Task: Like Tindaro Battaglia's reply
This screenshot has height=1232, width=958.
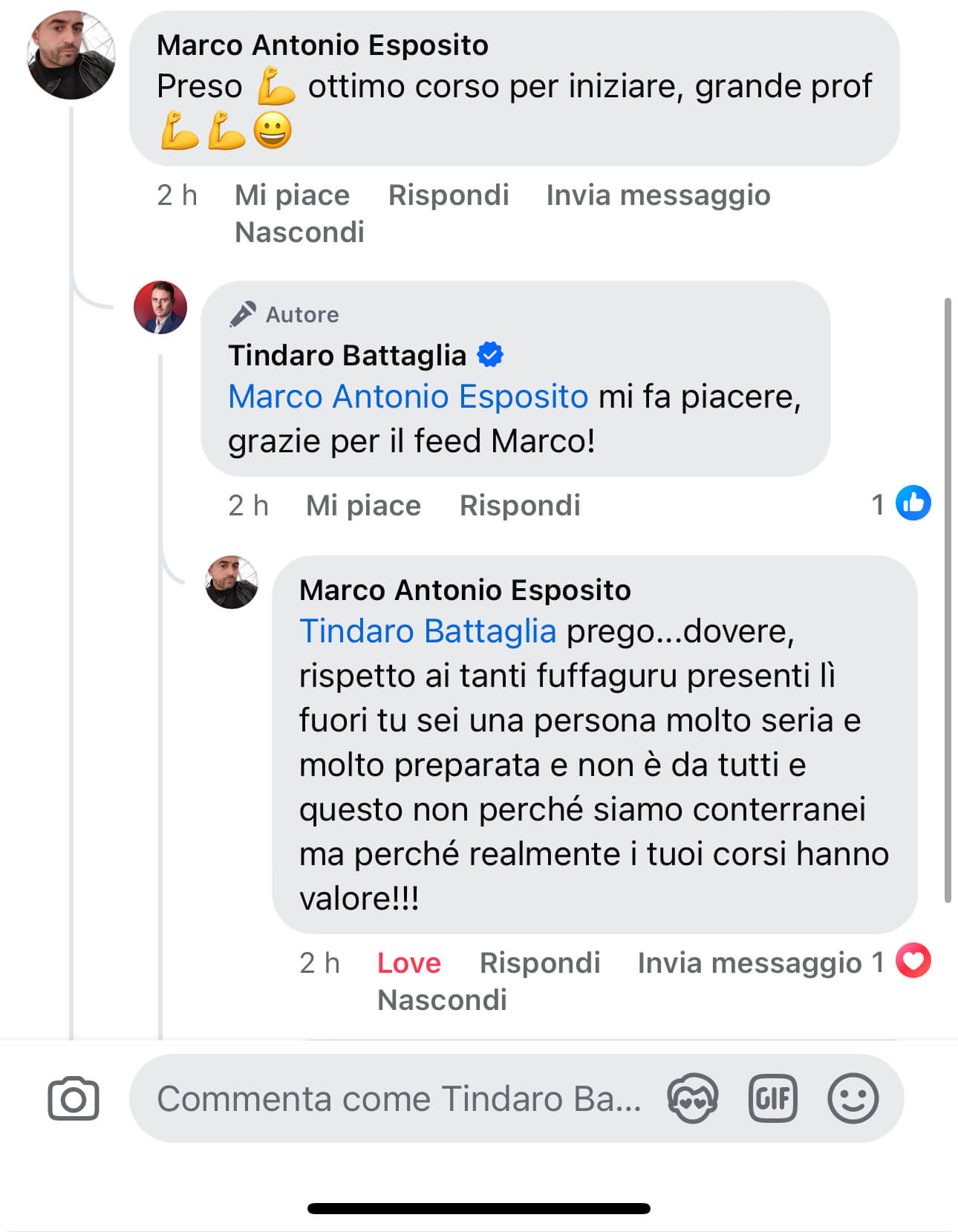Action: click(x=363, y=506)
